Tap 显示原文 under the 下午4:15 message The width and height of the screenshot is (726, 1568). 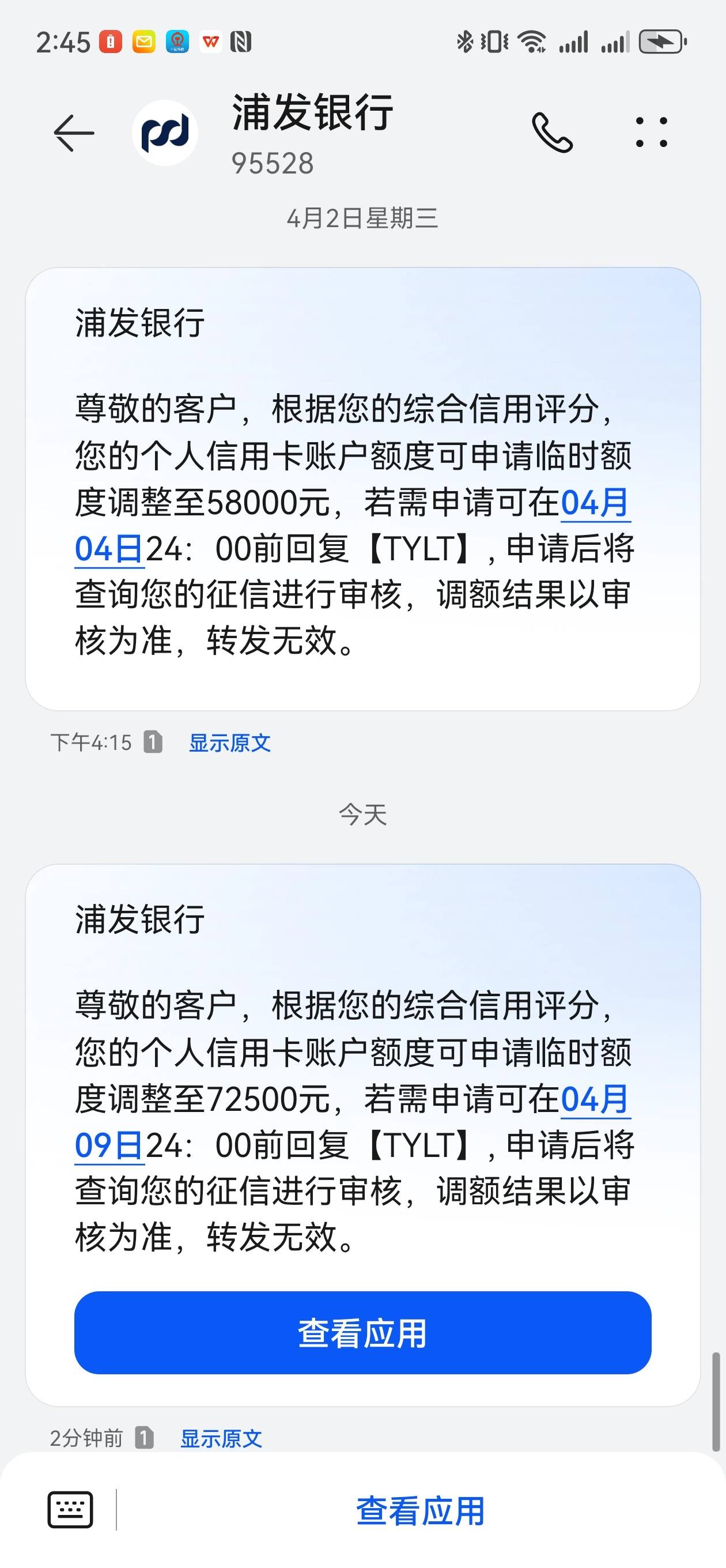coord(229,742)
